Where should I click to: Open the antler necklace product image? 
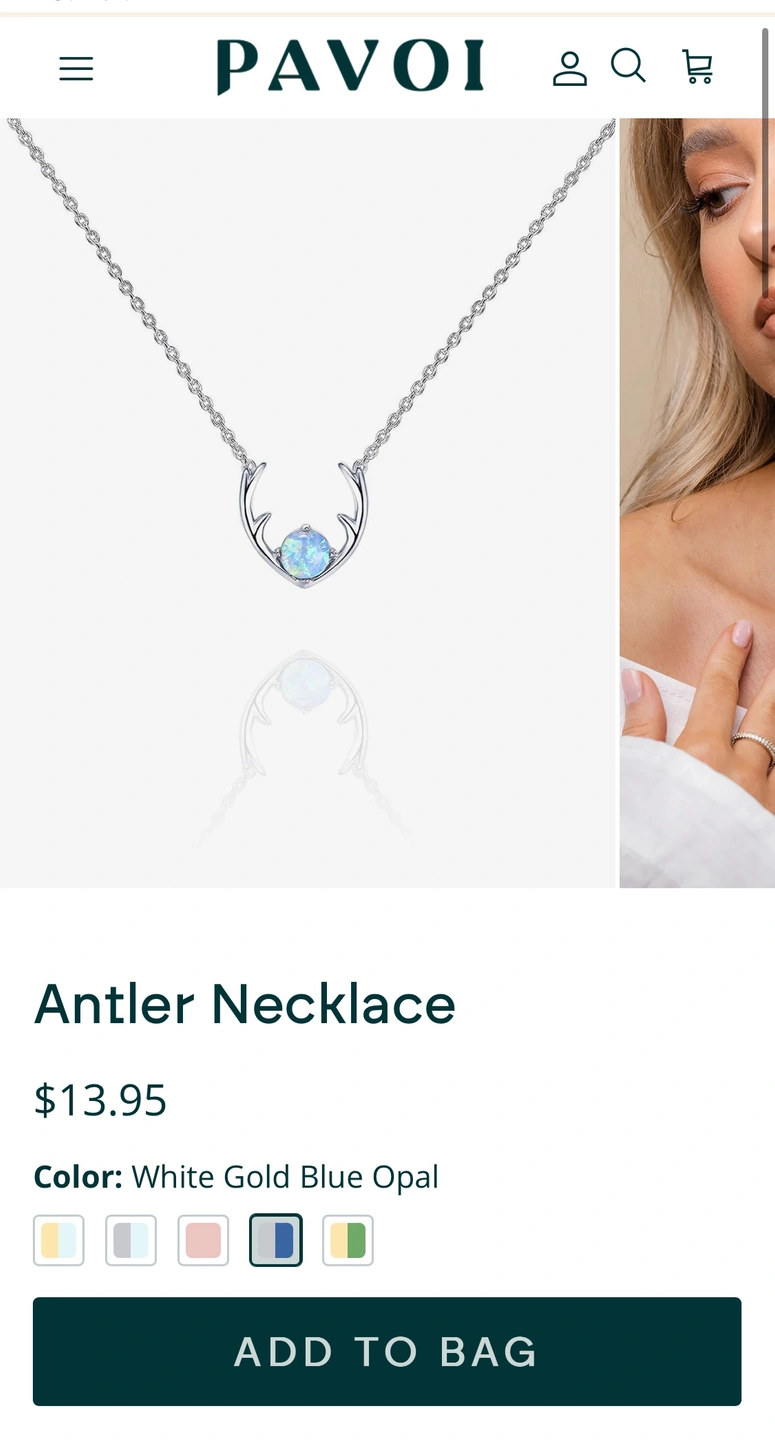pos(307,502)
